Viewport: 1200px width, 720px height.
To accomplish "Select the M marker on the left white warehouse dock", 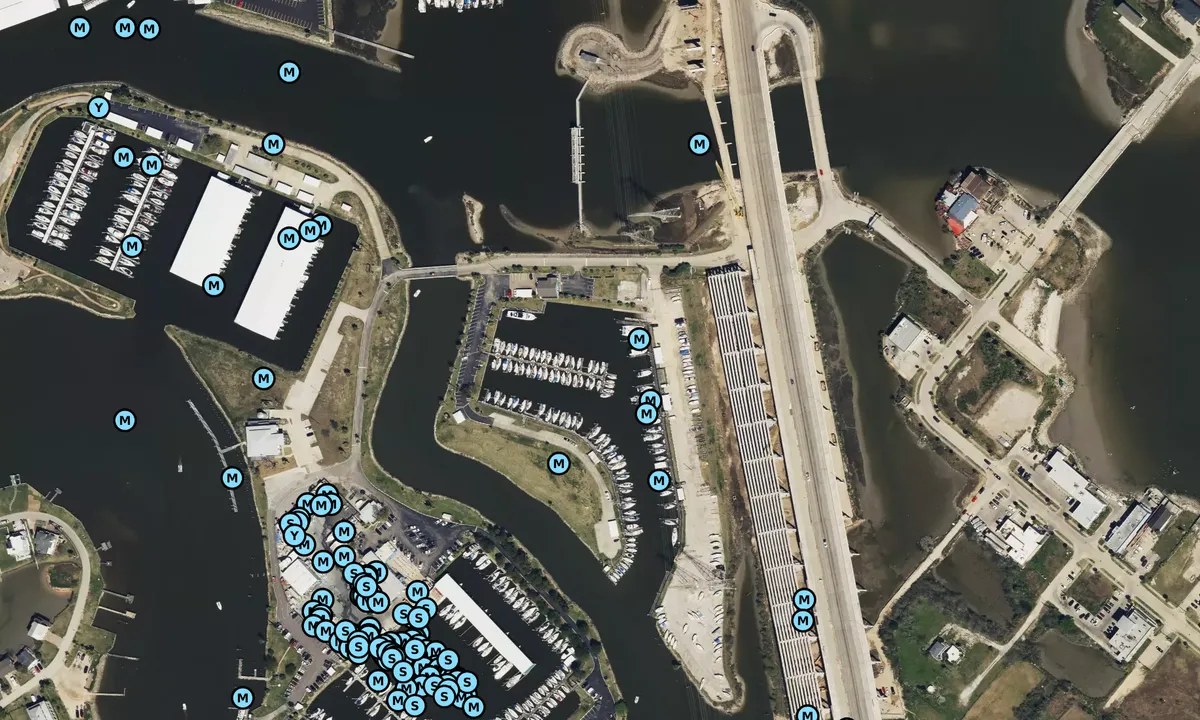I will pyautogui.click(x=213, y=286).
